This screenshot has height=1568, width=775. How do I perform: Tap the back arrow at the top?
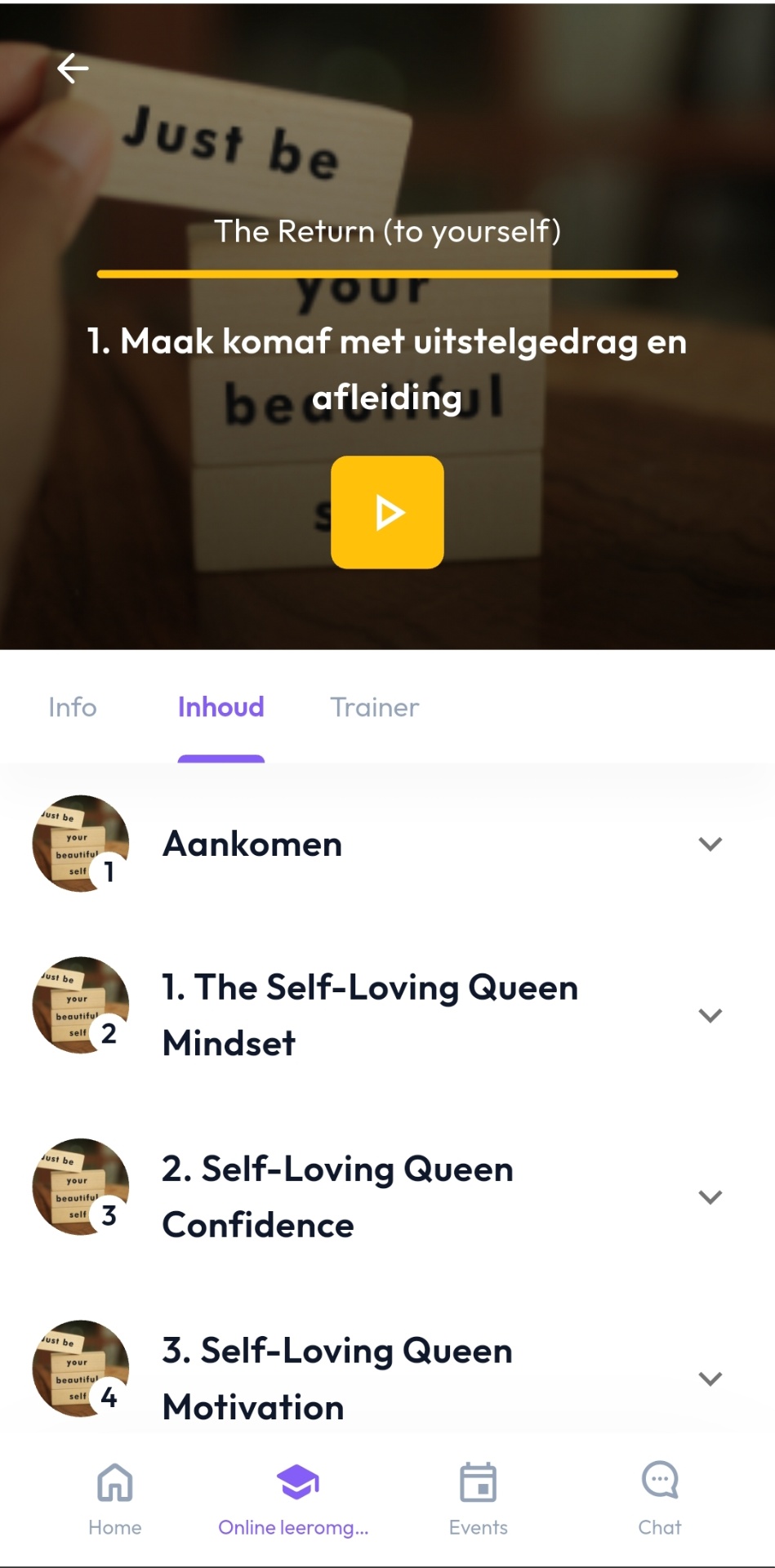[x=73, y=69]
